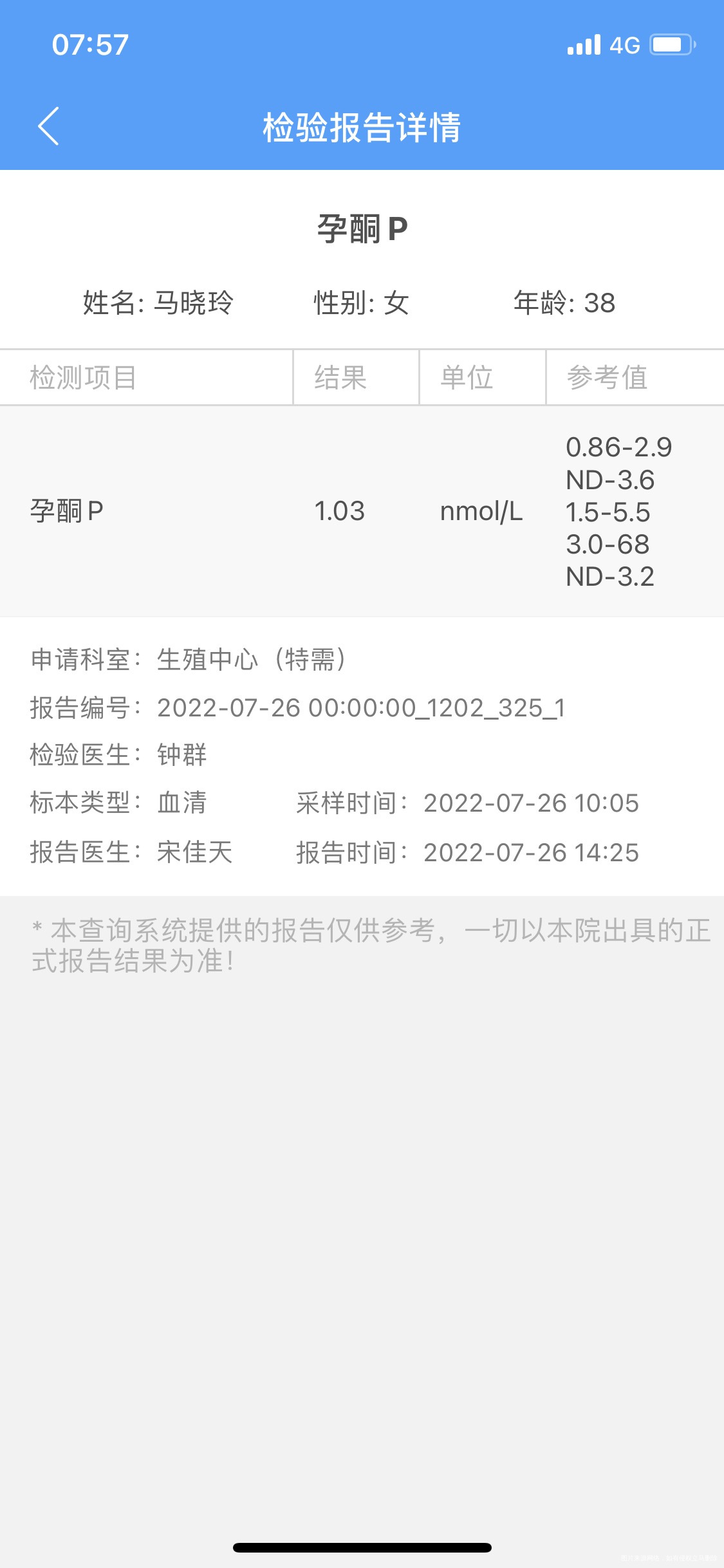Tap the report number 2022-07-26 link
This screenshot has width=724, height=1568.
(x=360, y=707)
